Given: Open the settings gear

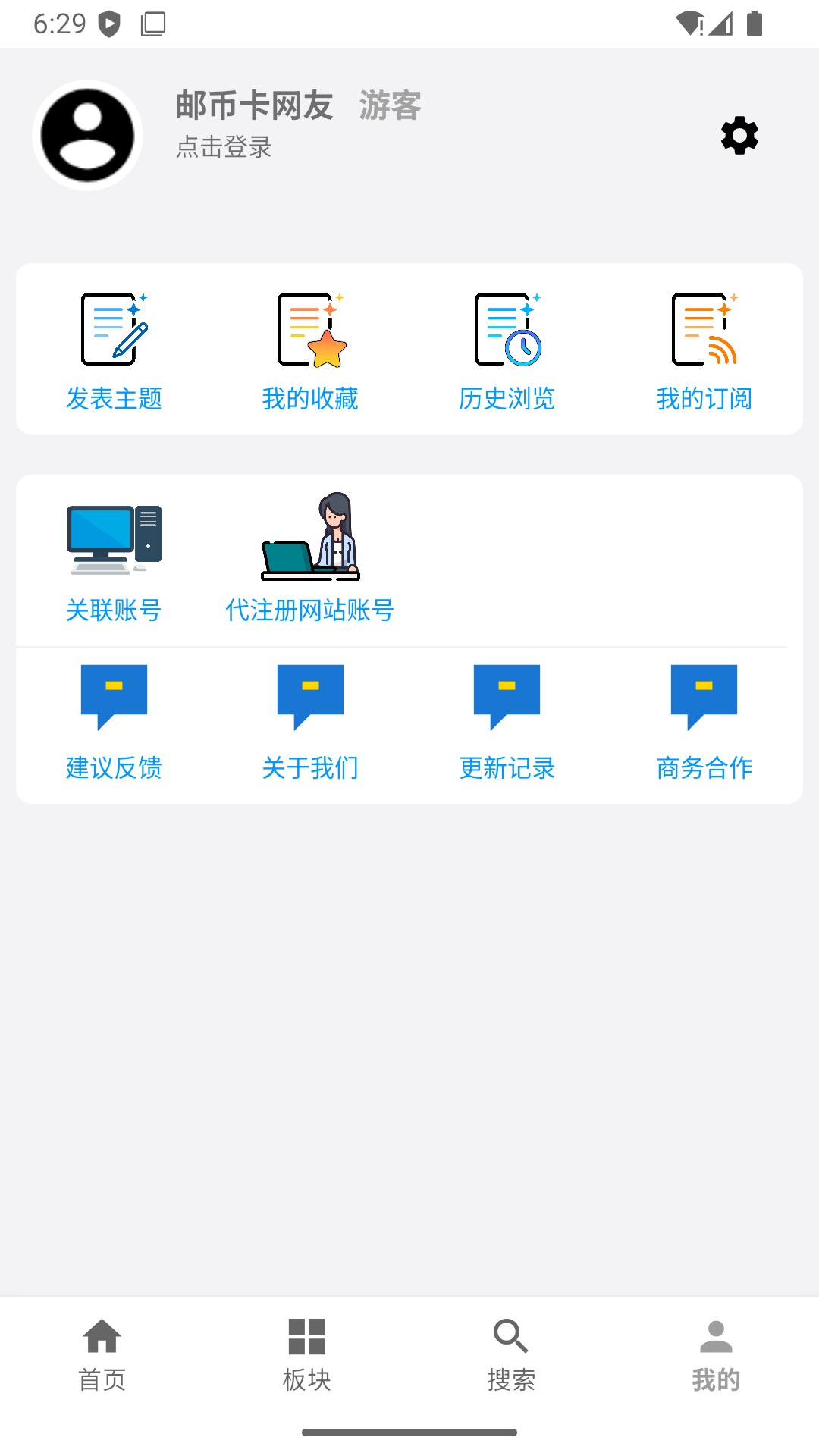Looking at the screenshot, I should [738, 135].
